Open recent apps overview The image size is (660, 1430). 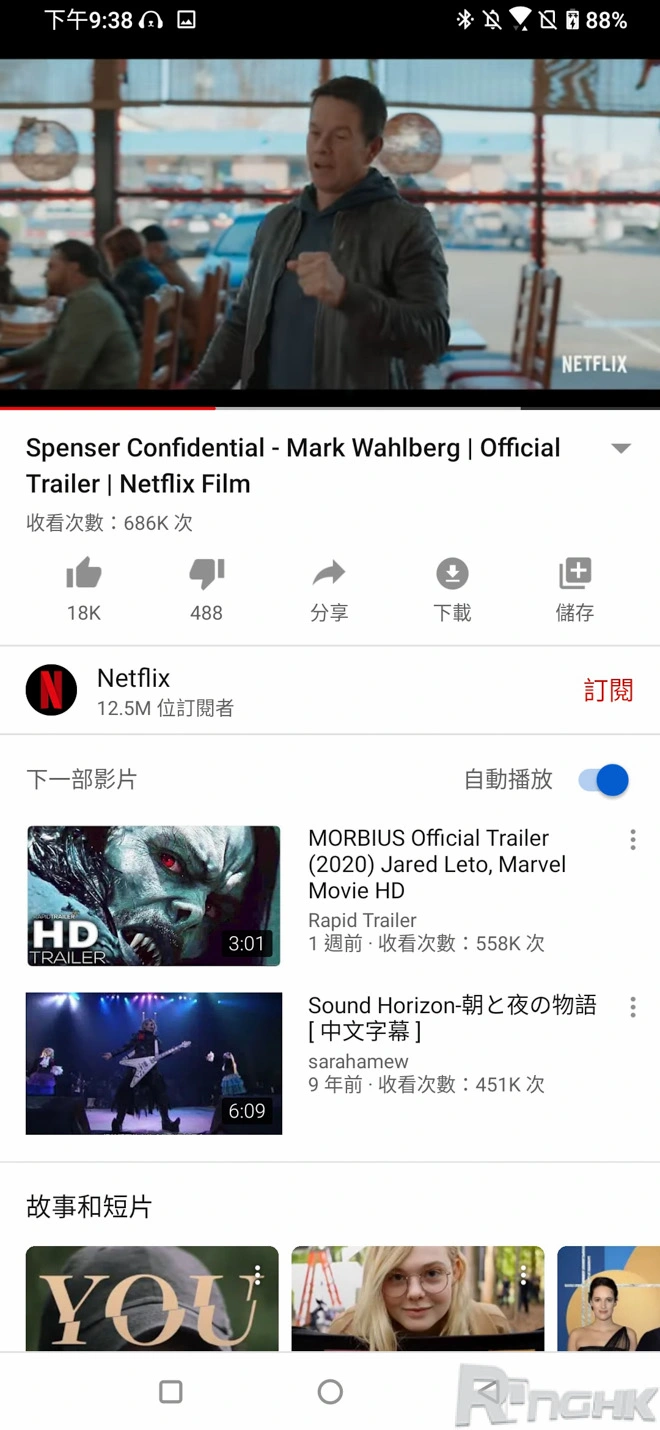point(171,1391)
